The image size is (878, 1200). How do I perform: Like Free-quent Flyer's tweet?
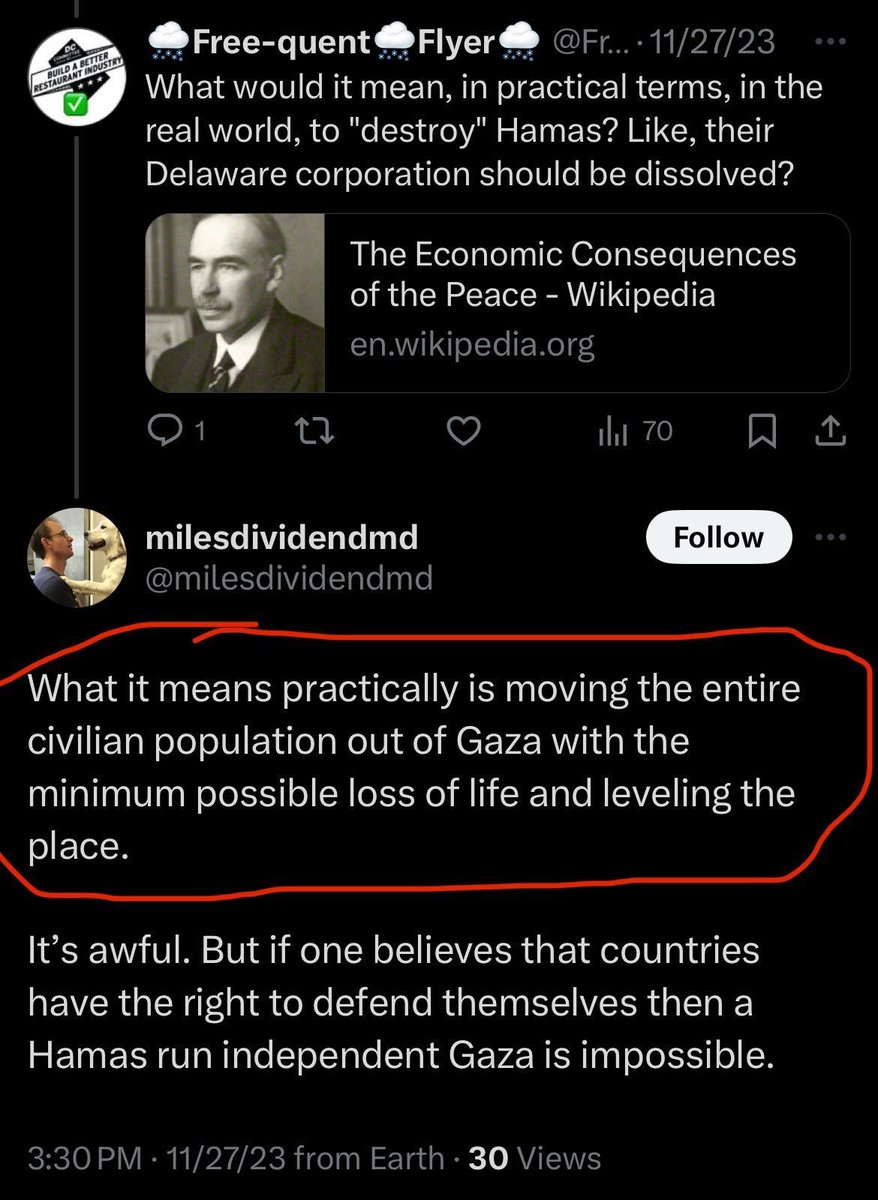pos(463,431)
